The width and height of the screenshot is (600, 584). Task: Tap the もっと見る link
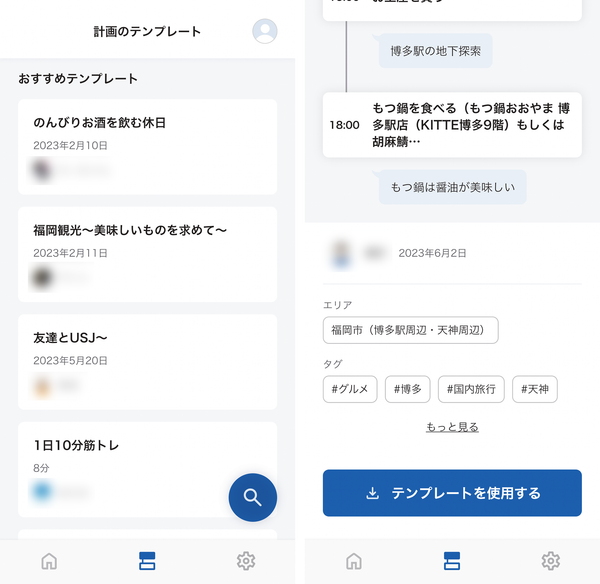452,427
